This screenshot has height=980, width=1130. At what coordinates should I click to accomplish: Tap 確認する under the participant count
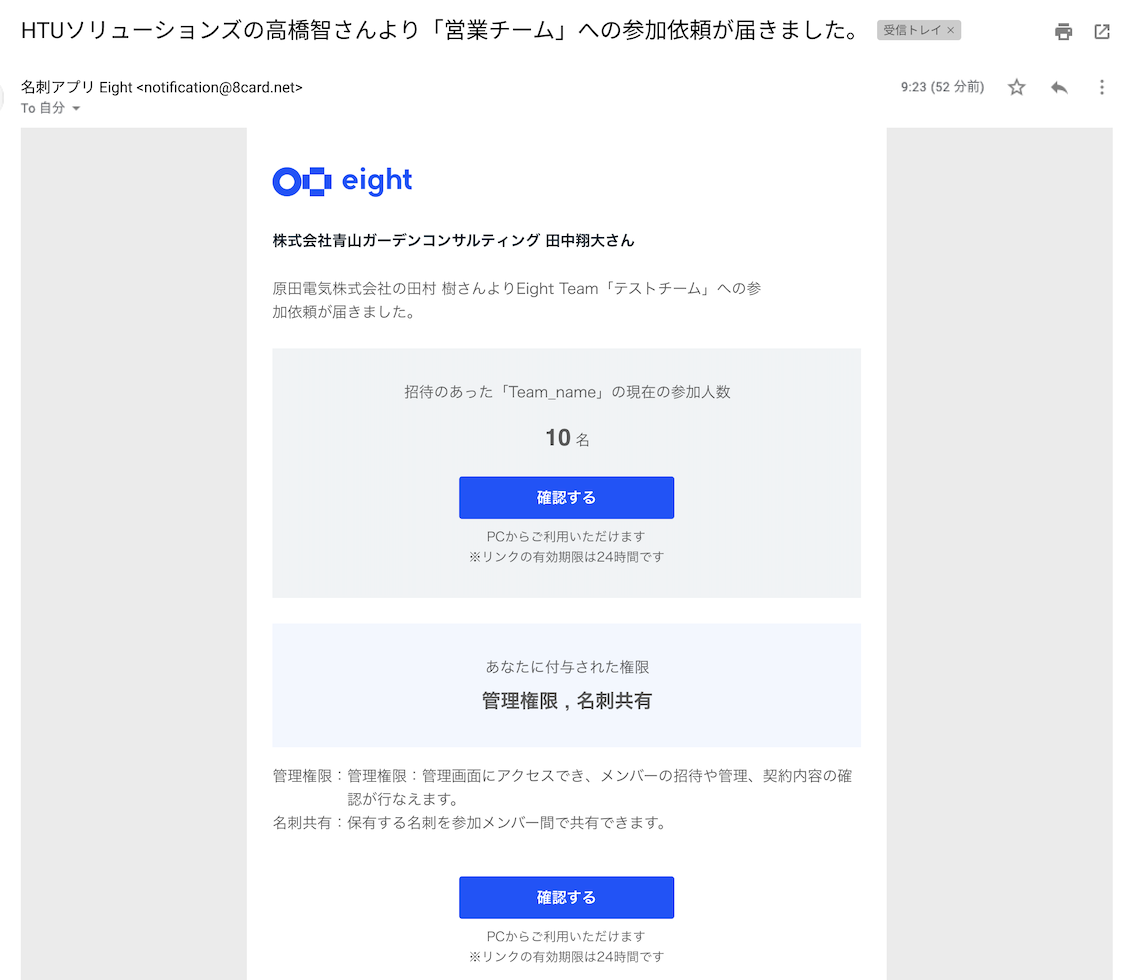click(x=566, y=498)
